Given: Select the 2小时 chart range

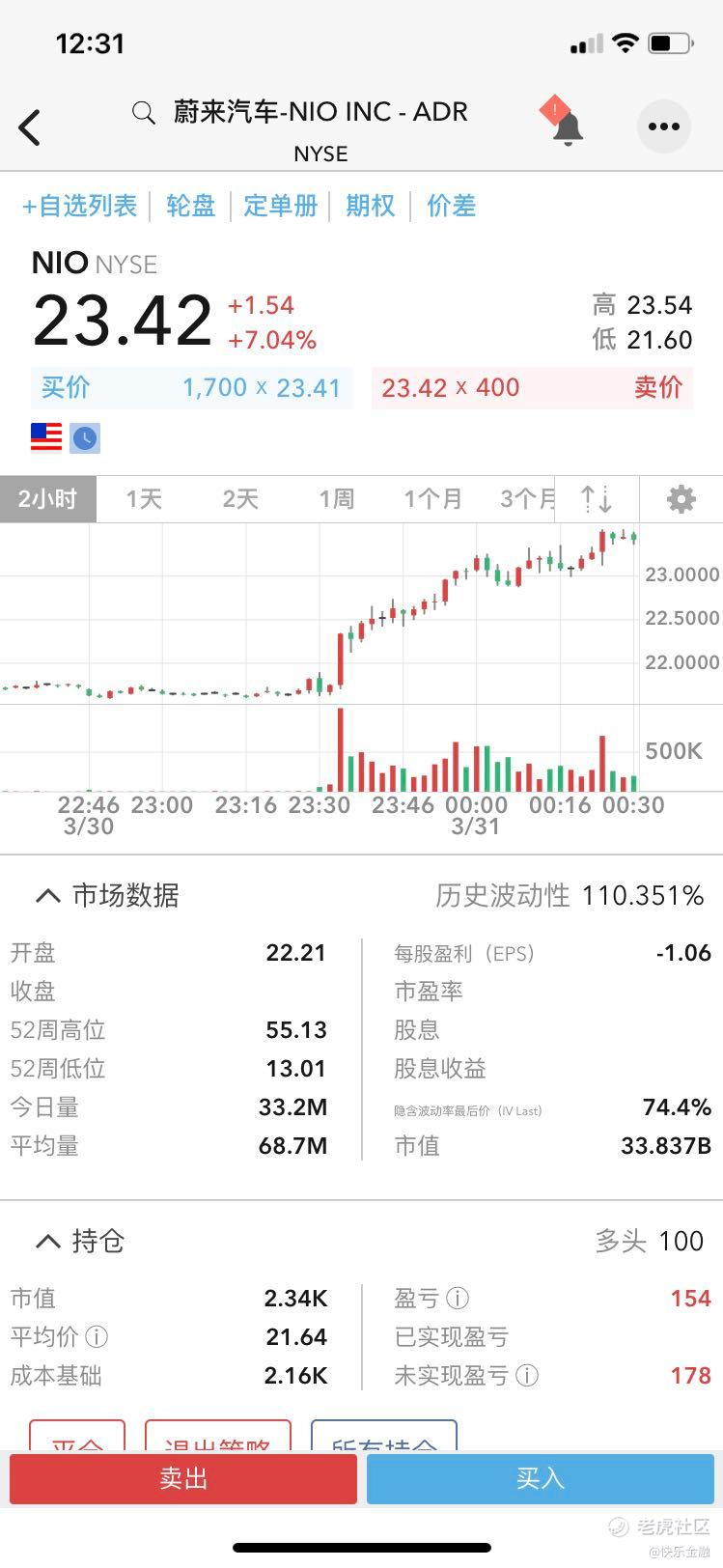Looking at the screenshot, I should tap(47, 499).
